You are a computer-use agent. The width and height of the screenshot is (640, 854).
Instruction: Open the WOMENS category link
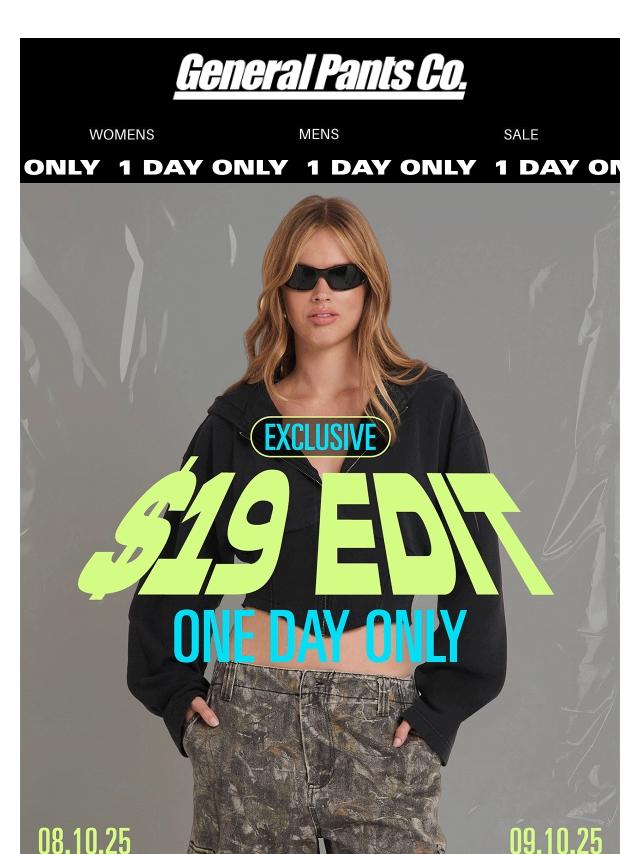tap(122, 134)
